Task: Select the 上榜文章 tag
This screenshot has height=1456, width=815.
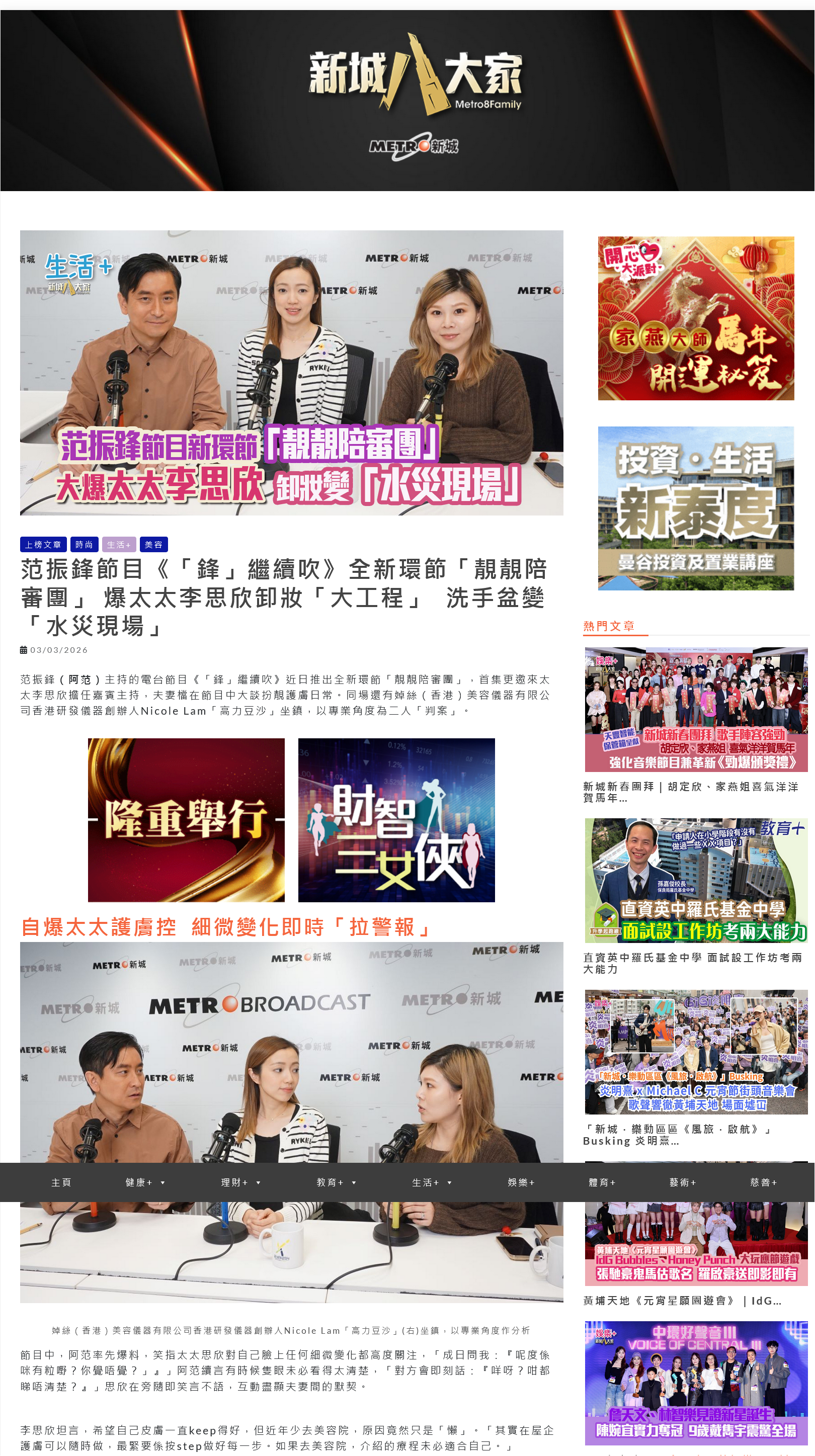Action: pos(43,544)
